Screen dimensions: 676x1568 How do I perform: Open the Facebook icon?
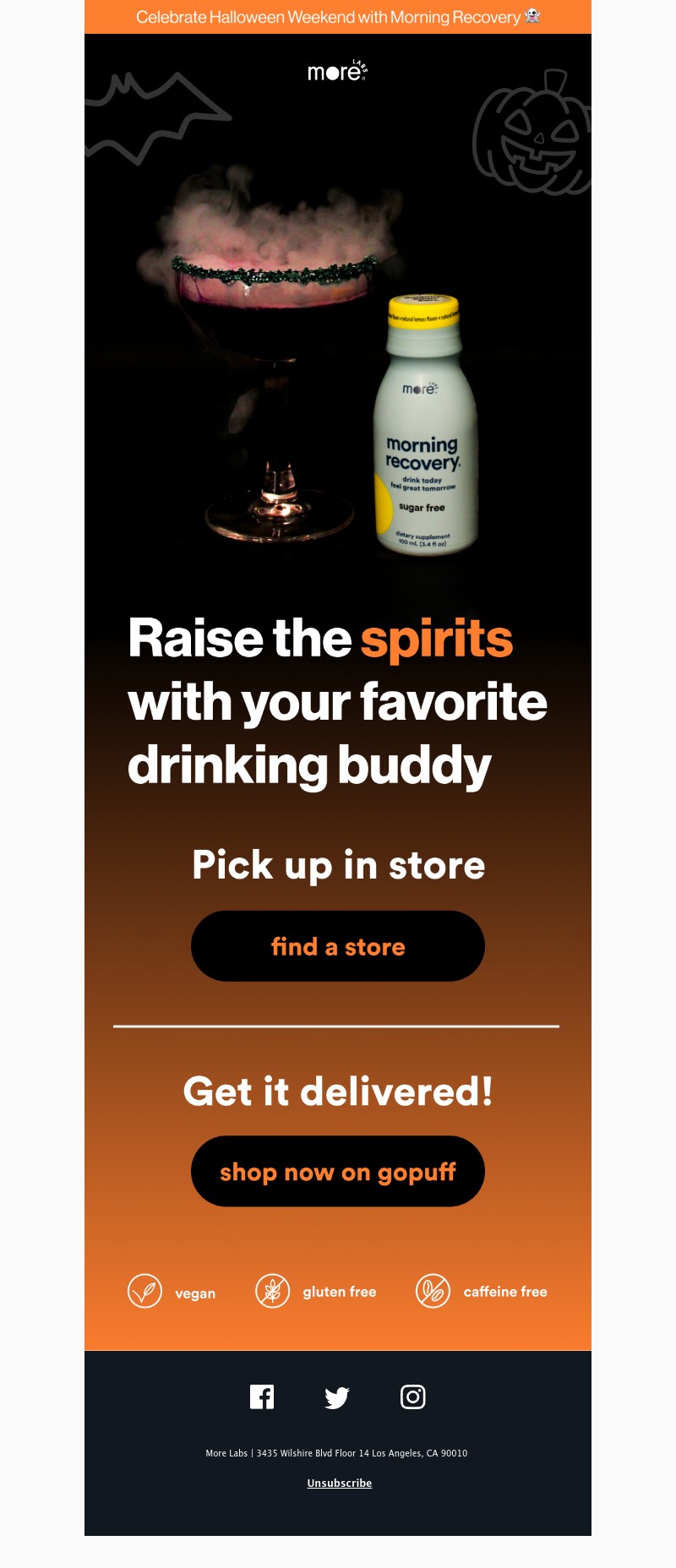[262, 1397]
